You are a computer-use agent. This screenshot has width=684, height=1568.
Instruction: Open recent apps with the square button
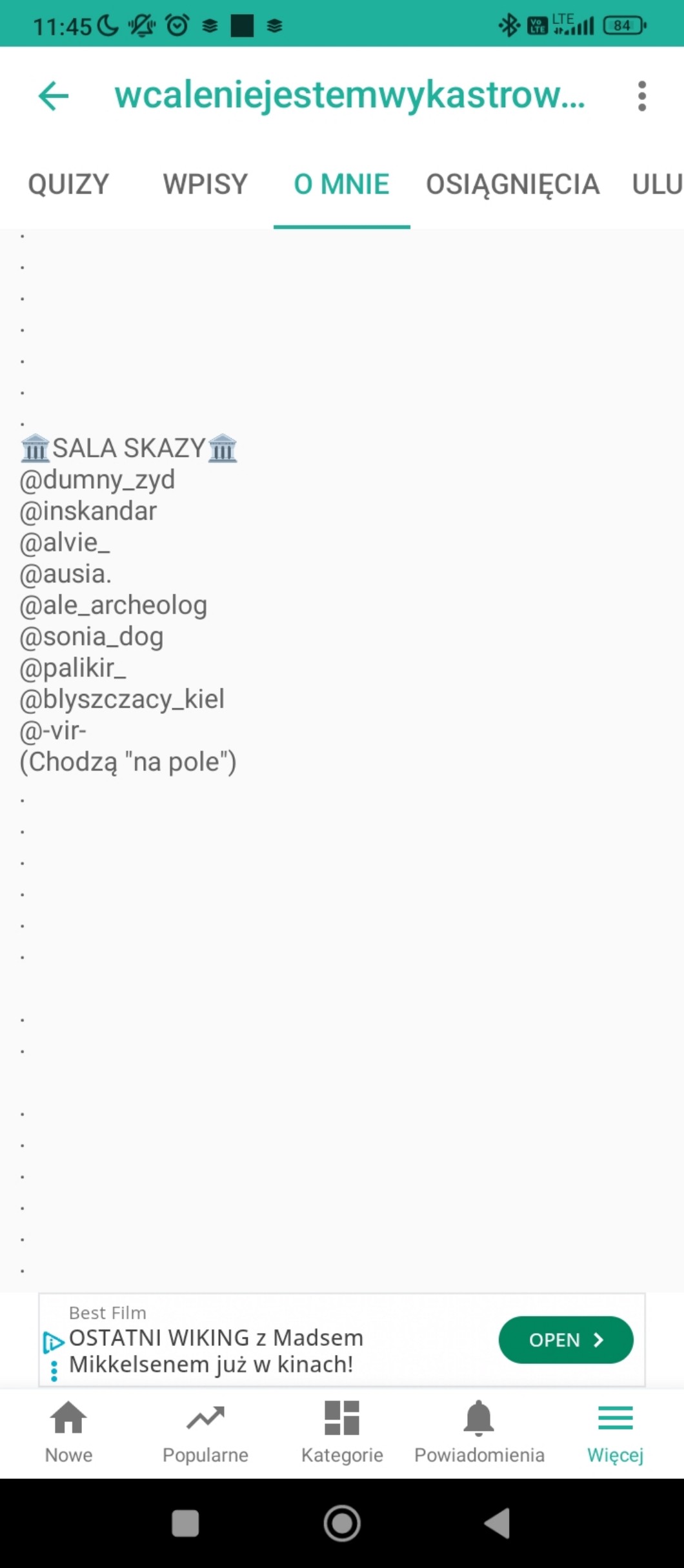point(185,1523)
